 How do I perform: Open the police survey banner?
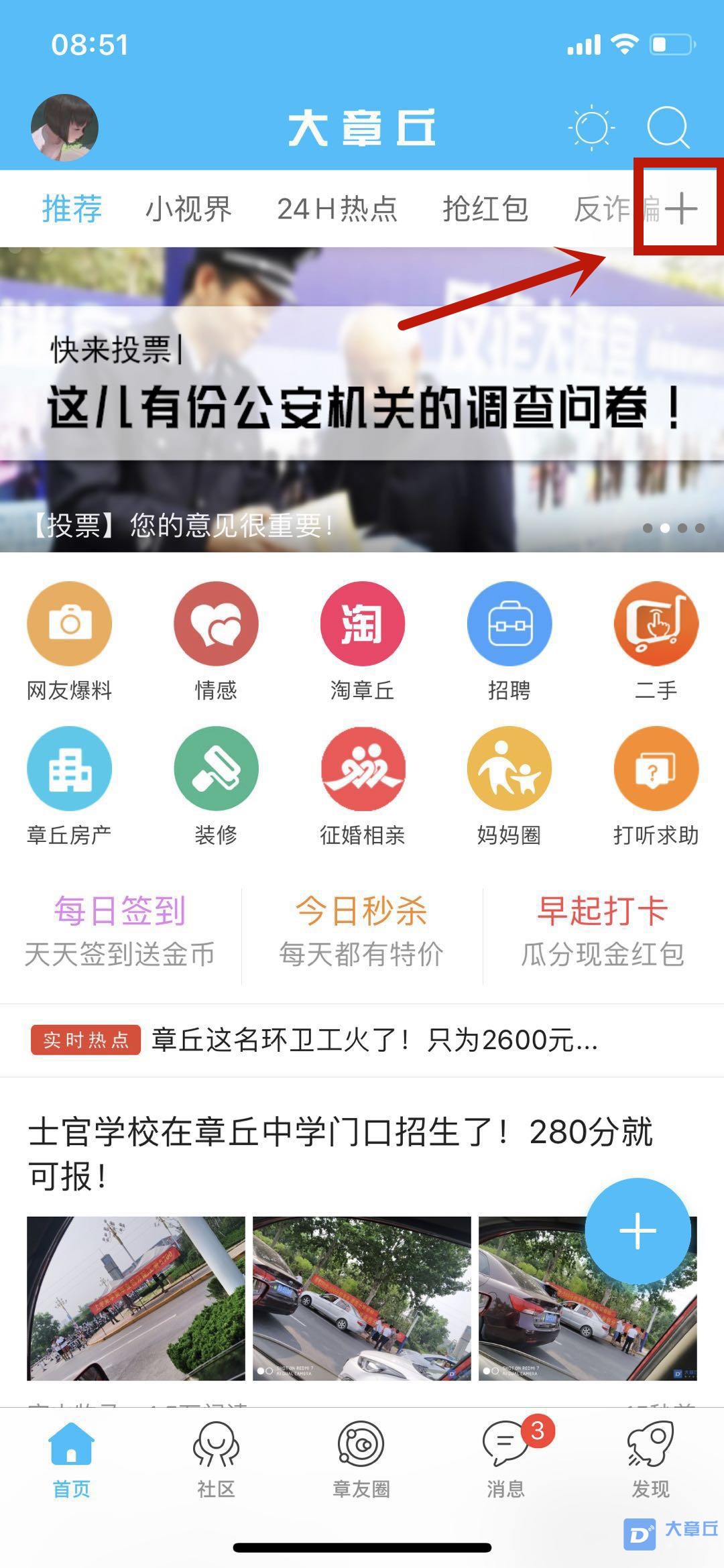362,402
